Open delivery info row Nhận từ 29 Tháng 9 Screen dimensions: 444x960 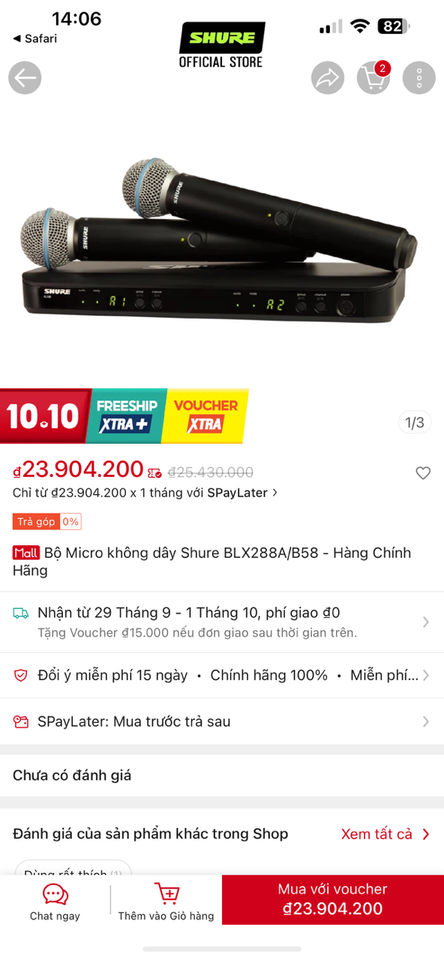[x=222, y=622]
